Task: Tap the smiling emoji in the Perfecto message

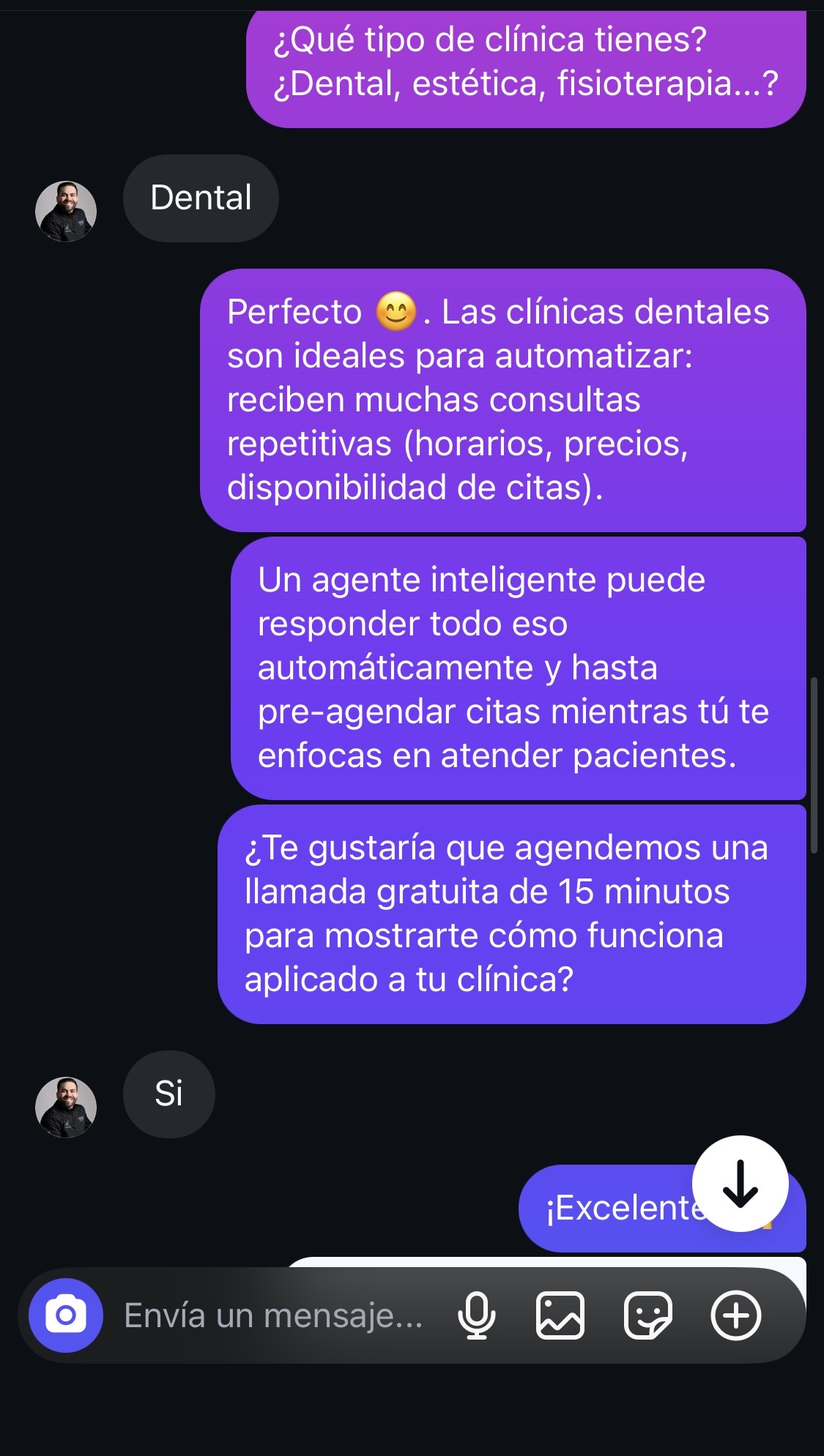Action: (x=396, y=313)
